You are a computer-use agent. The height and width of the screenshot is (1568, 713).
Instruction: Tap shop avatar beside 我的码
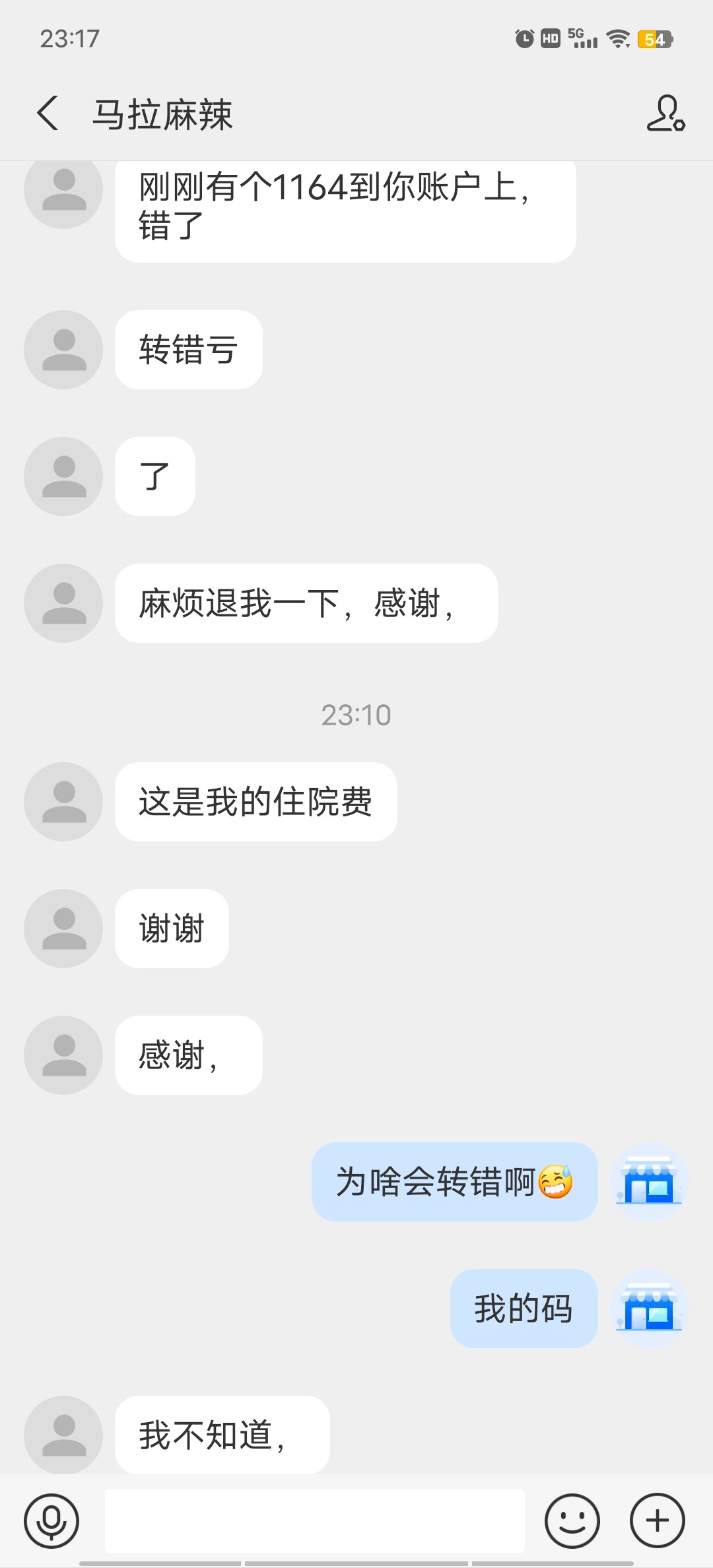coord(650,1309)
